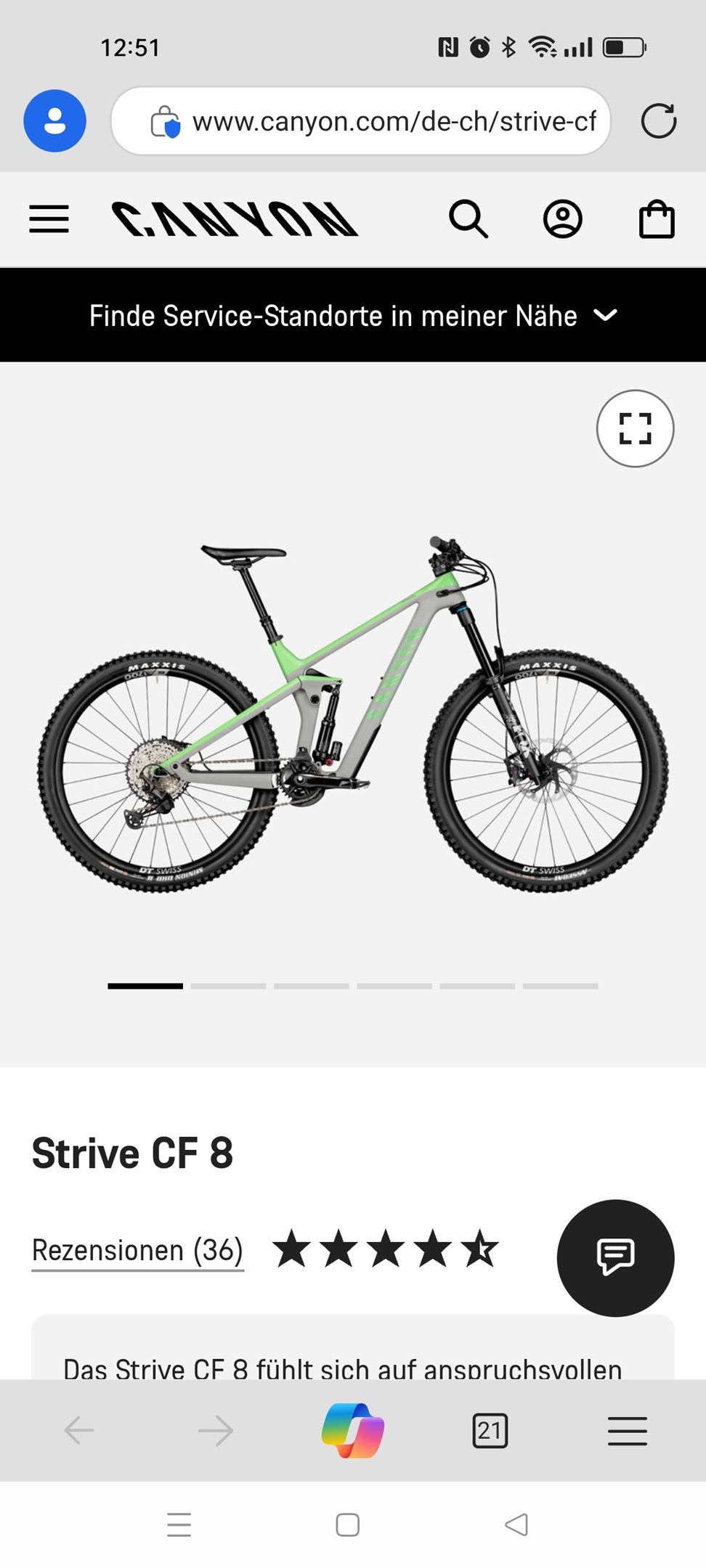Jump to the second gallery image indicator
The image size is (706, 1568).
tap(228, 986)
